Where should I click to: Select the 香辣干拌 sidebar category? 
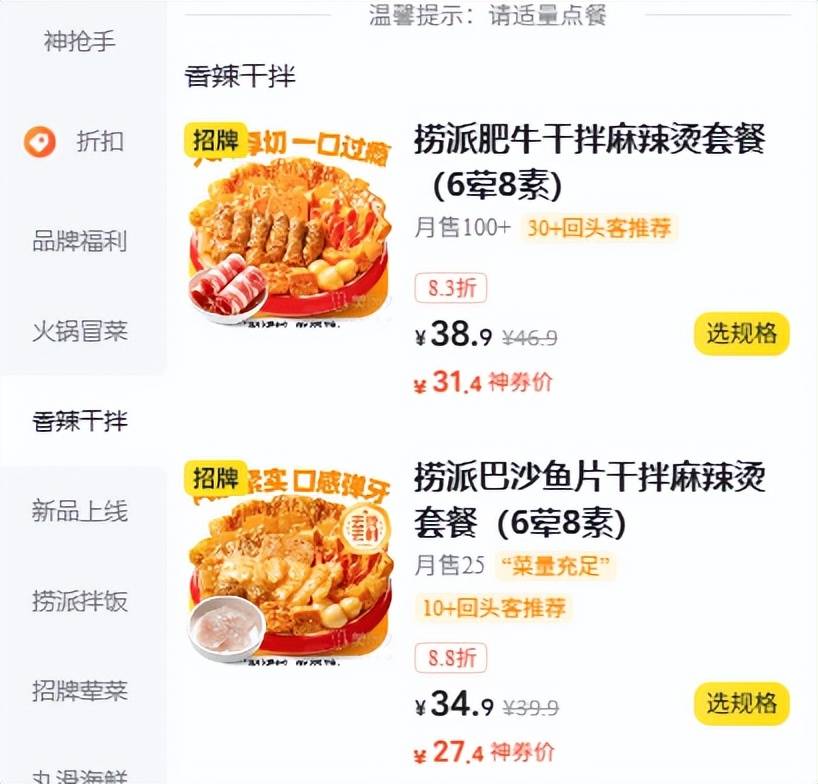80,421
